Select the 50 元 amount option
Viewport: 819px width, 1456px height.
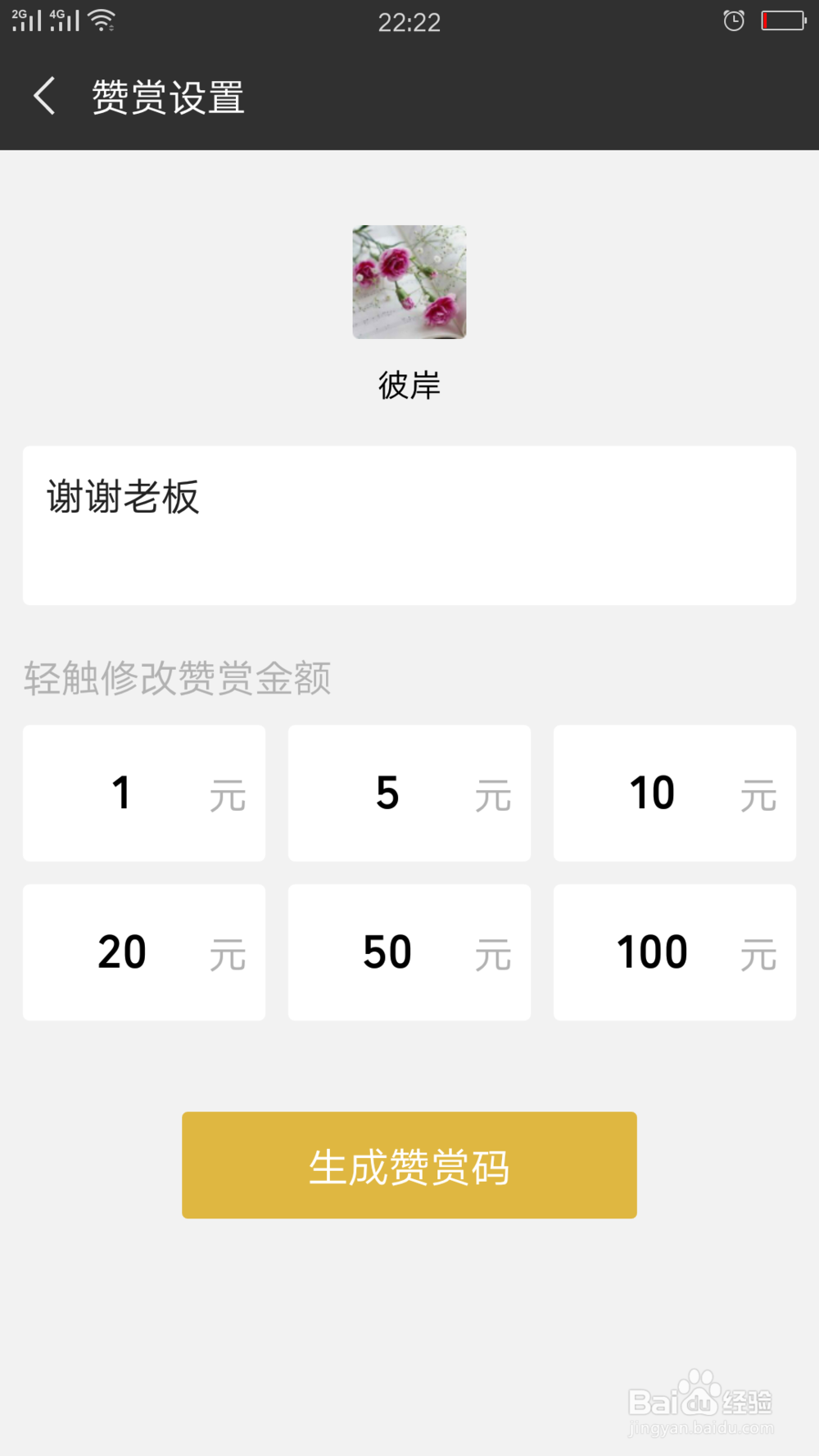[409, 952]
